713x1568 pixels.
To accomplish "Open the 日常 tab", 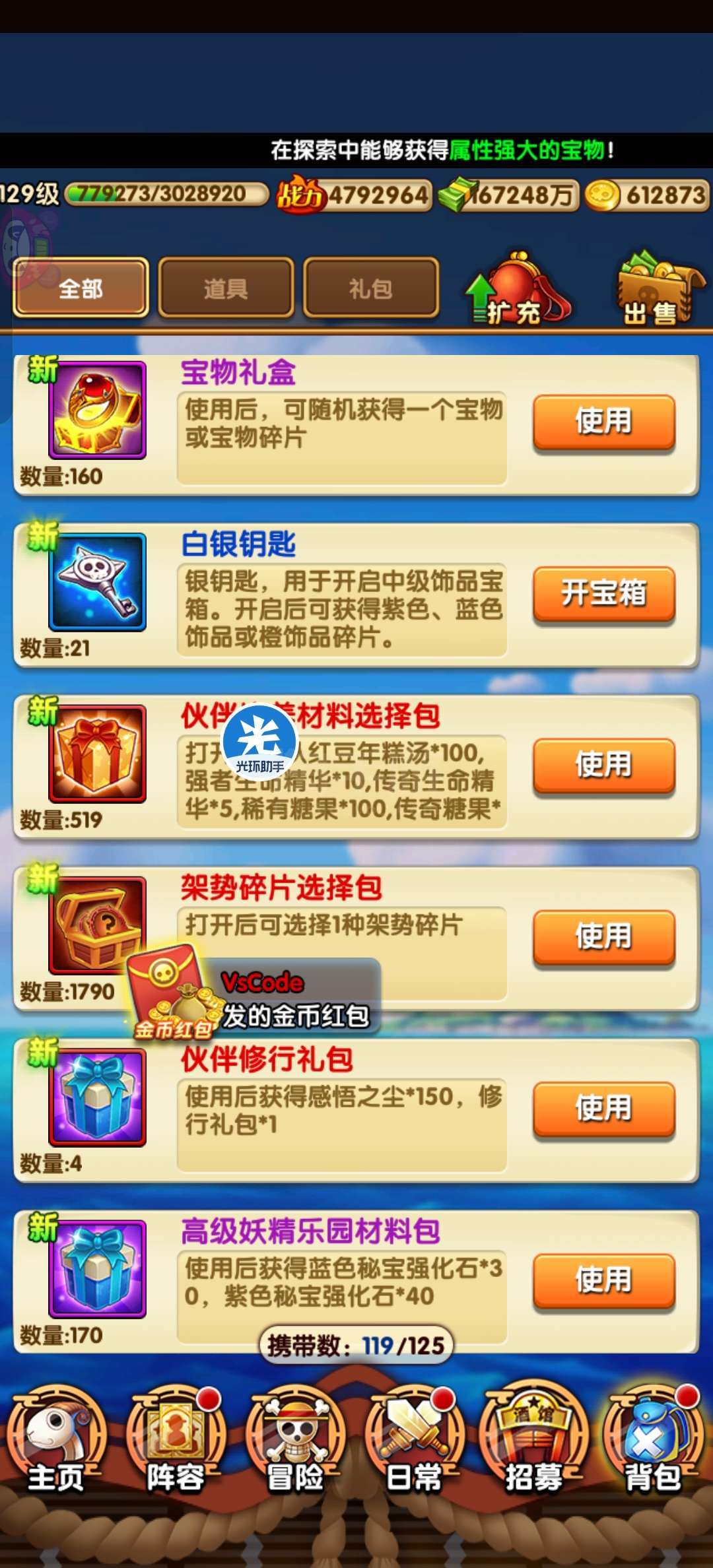I will 415,1440.
